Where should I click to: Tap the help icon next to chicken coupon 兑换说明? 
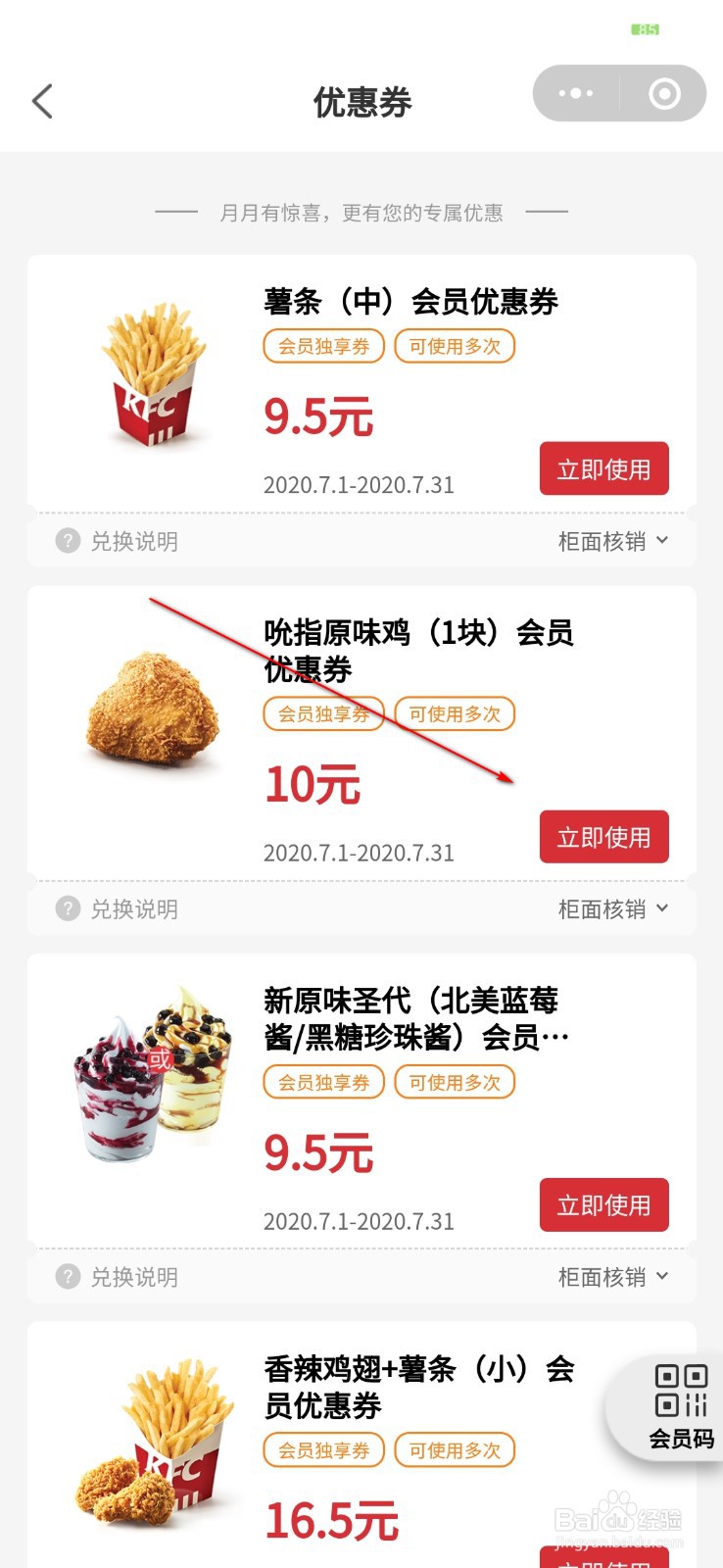[x=67, y=908]
